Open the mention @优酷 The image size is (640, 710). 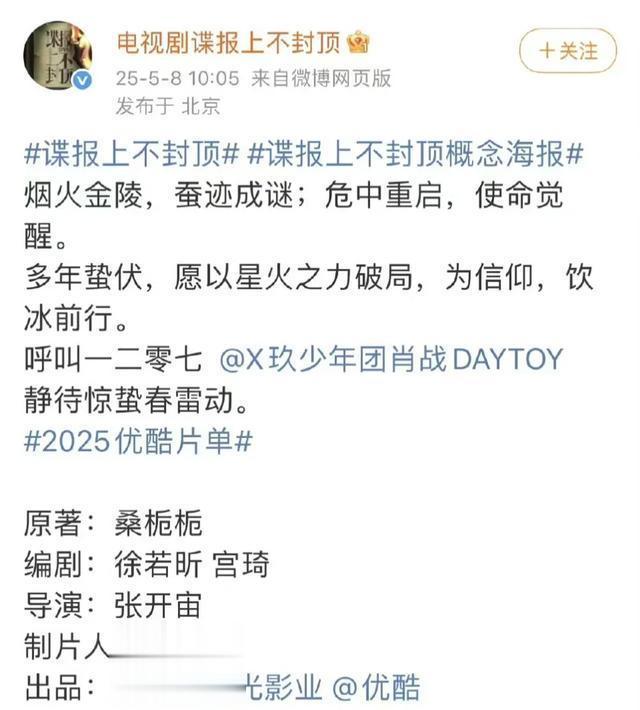376,687
